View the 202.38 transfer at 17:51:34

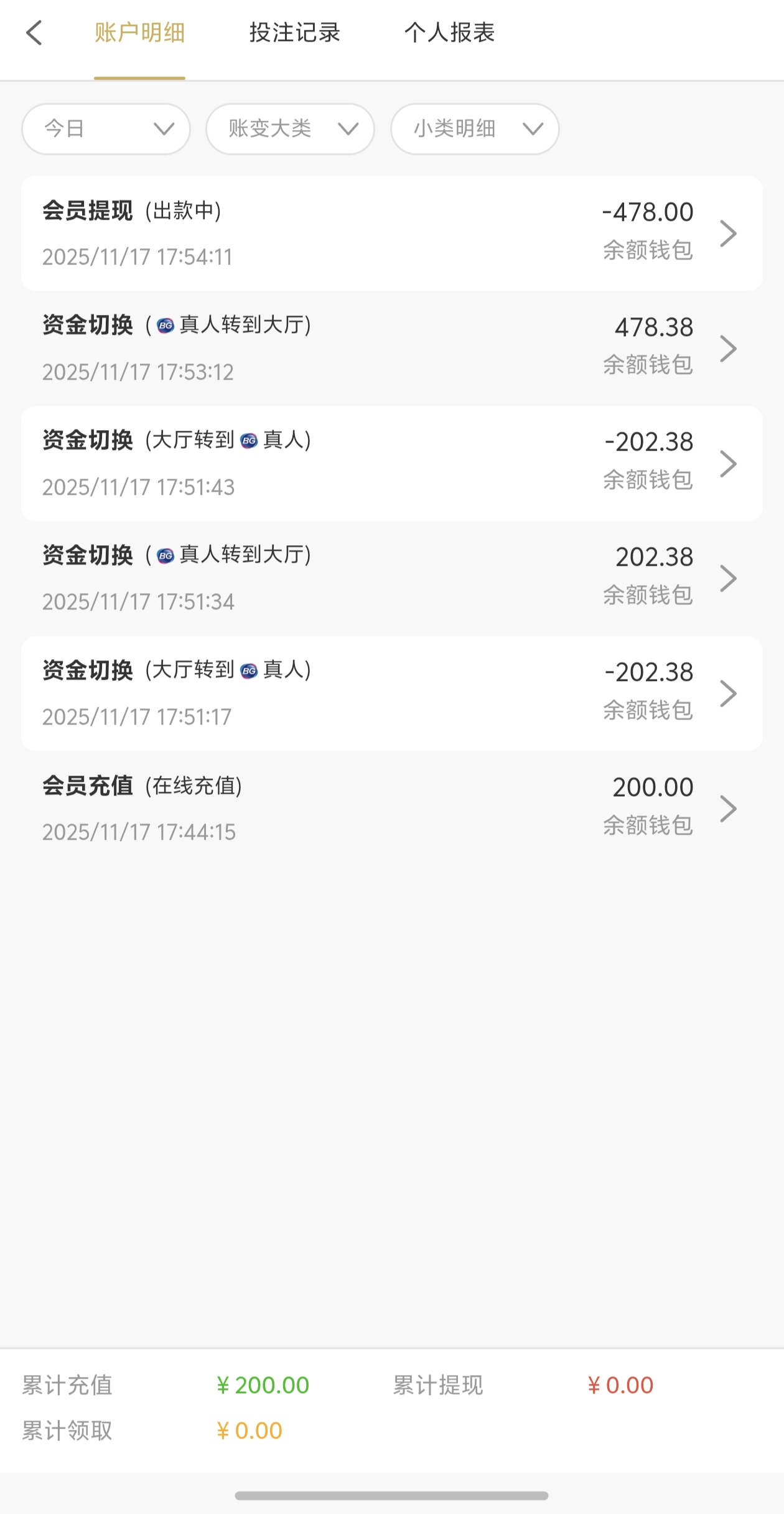(x=392, y=578)
